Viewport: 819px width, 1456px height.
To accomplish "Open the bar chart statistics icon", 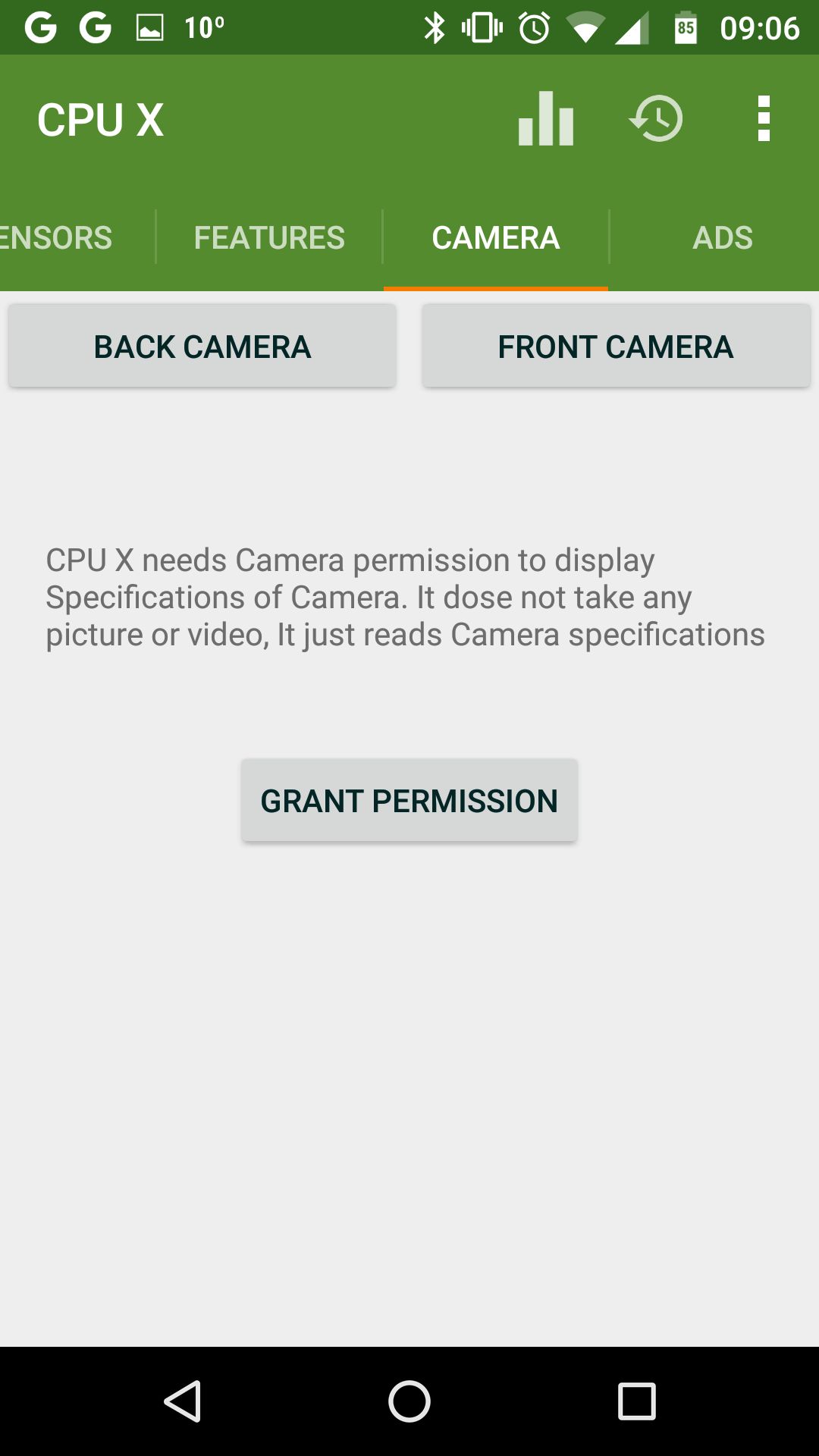I will pos(546,118).
